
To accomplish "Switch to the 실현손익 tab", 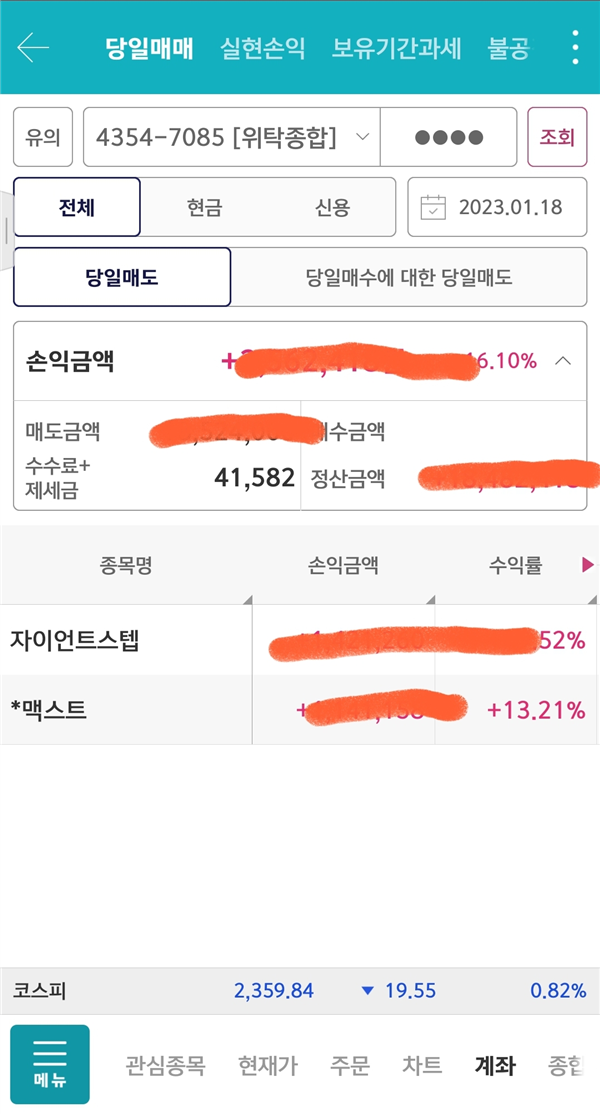I will (x=263, y=48).
